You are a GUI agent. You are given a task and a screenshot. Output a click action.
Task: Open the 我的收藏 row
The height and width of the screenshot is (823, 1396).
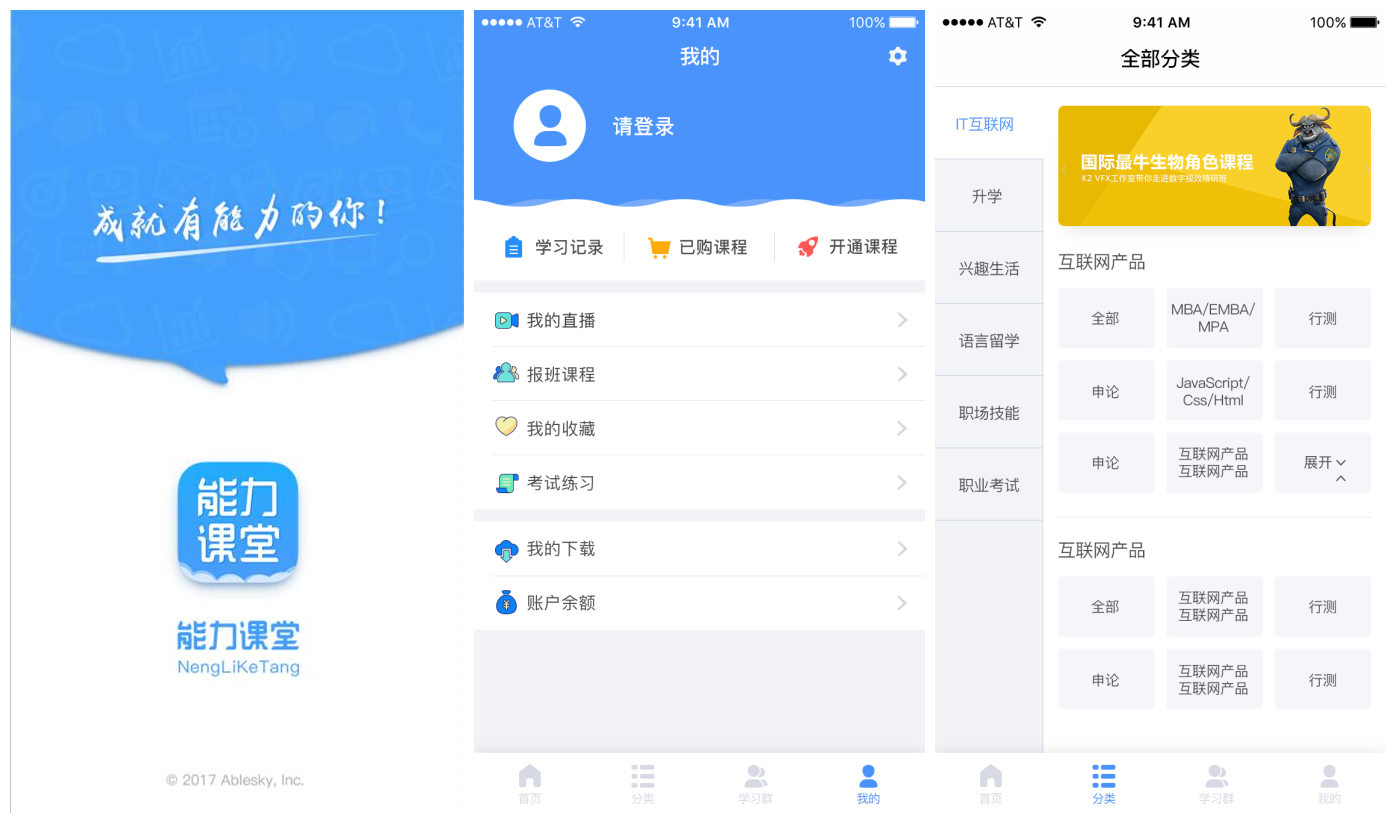(x=699, y=428)
